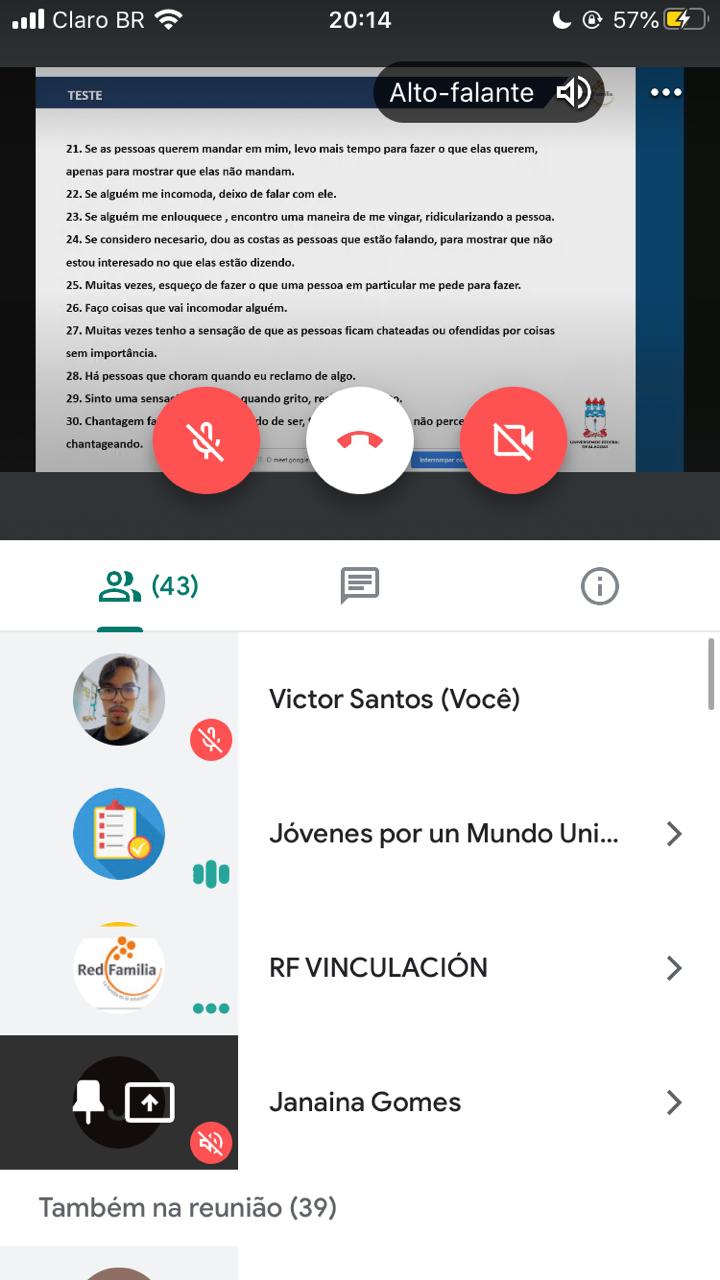Viewport: 720px width, 1280px height.
Task: Open the three-dot meeting options menu
Action: click(x=666, y=93)
